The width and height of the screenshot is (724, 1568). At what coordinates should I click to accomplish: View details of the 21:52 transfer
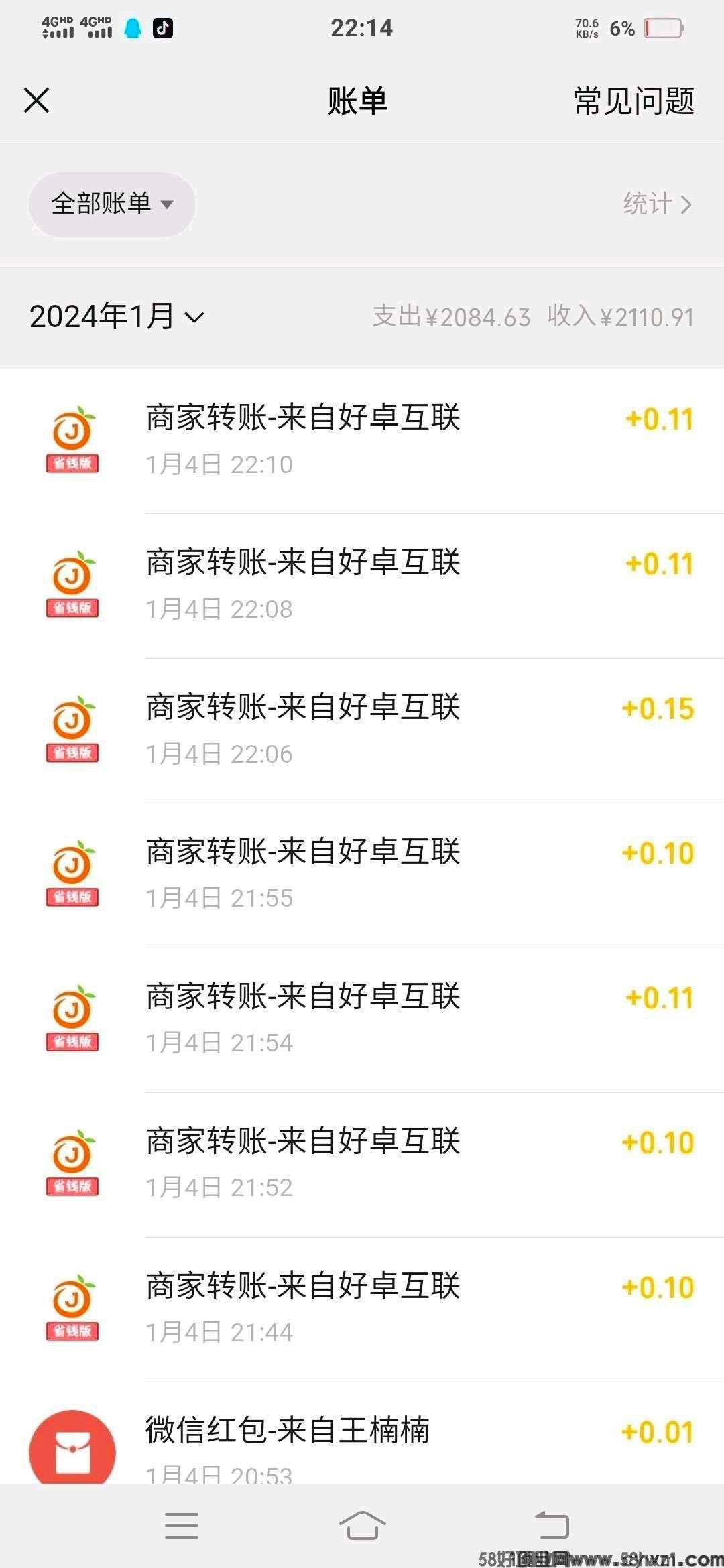point(362,1164)
